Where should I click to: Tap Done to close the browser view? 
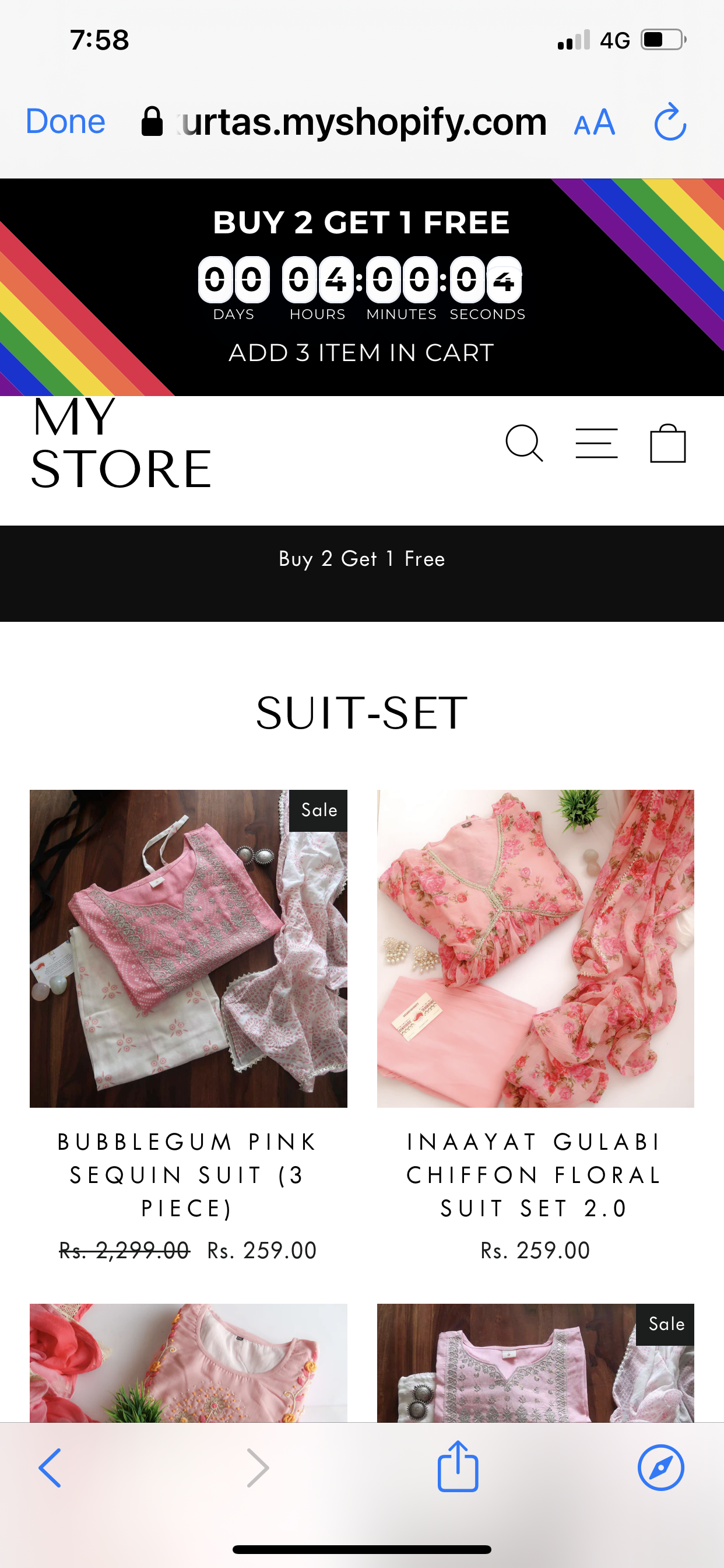[x=65, y=121]
